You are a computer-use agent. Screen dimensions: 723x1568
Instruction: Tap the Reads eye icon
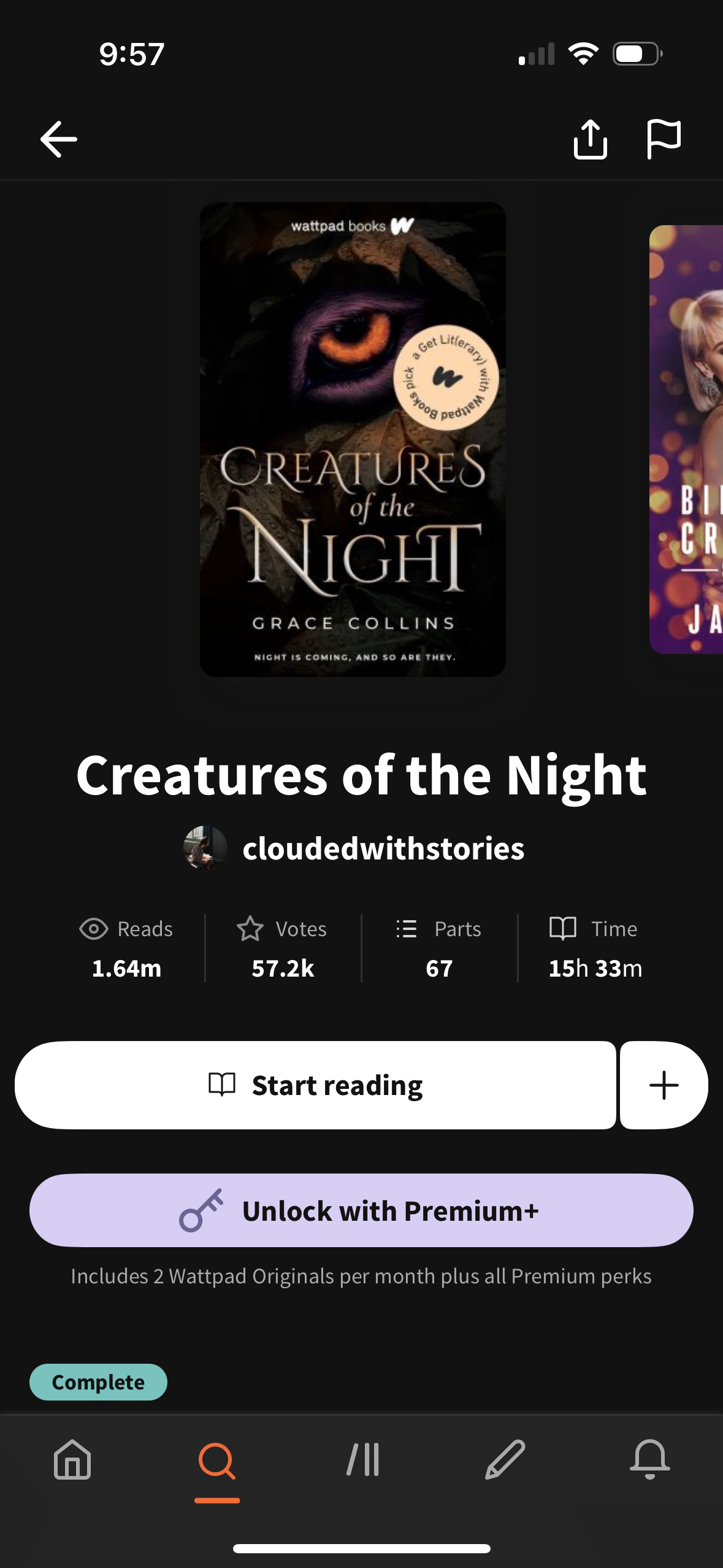click(x=93, y=929)
